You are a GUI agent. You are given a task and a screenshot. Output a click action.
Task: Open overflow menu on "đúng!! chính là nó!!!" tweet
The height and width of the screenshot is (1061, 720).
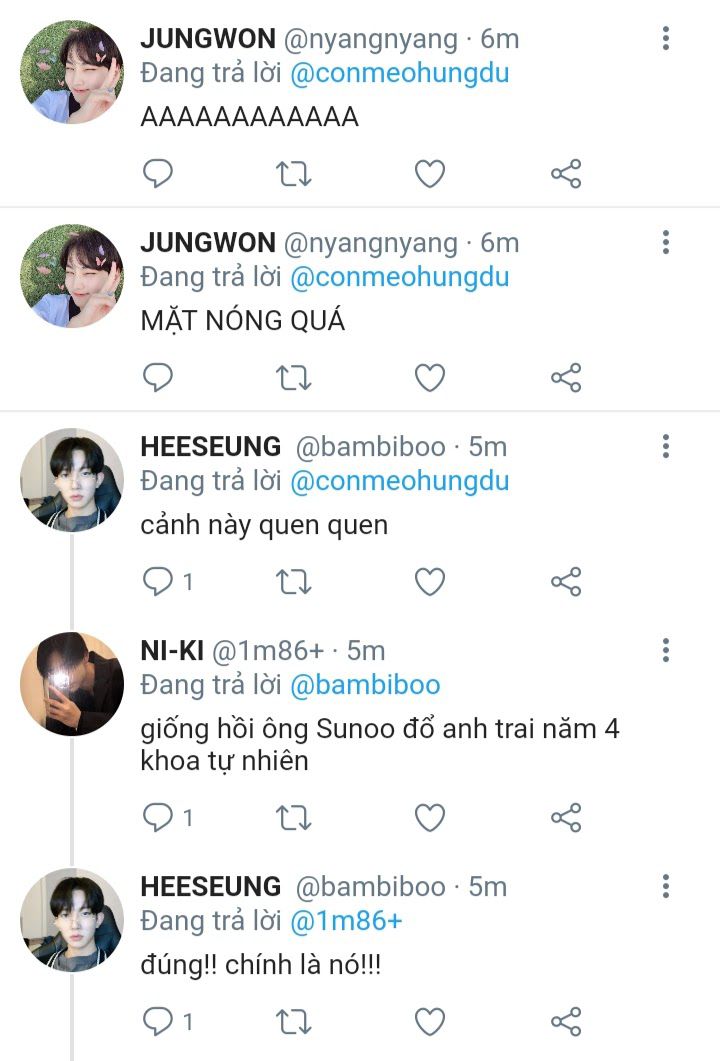665,887
